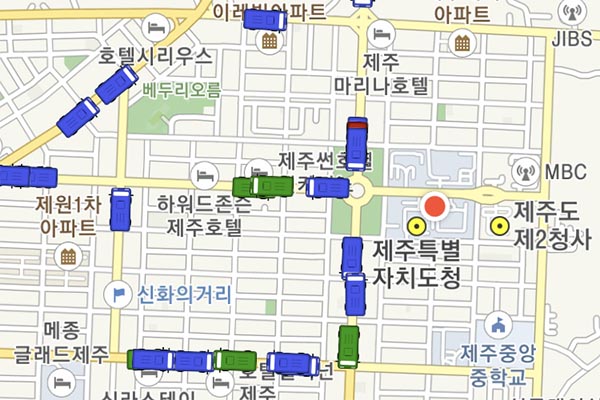
Task: Select the 신화의거리 flag marker
Action: pyautogui.click(x=119, y=295)
